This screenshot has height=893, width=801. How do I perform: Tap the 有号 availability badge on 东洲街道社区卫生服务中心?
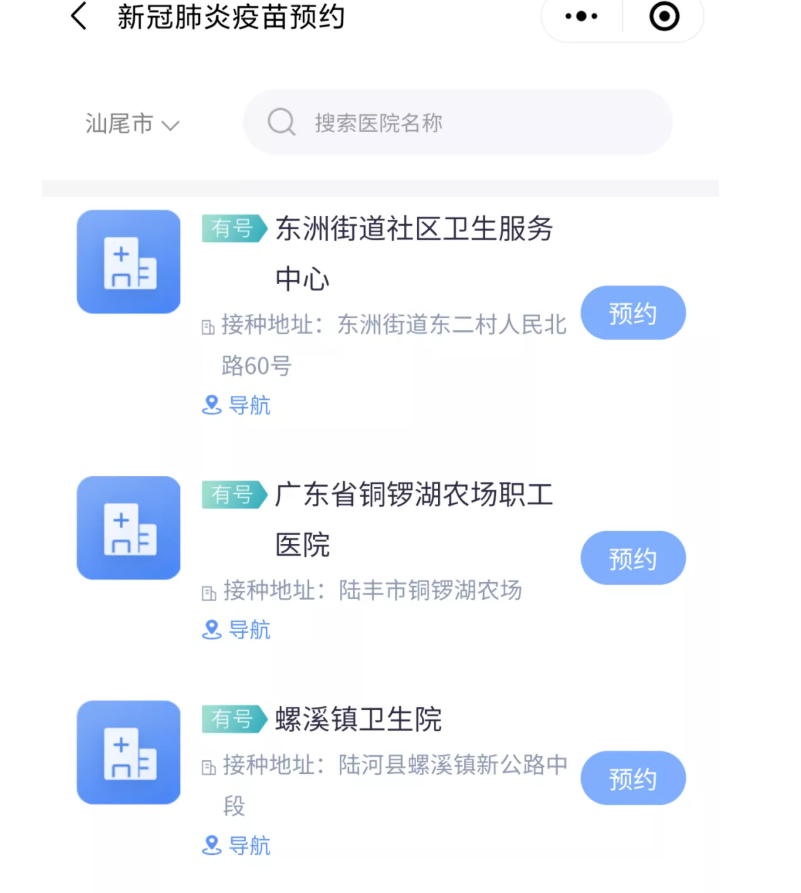pyautogui.click(x=233, y=228)
